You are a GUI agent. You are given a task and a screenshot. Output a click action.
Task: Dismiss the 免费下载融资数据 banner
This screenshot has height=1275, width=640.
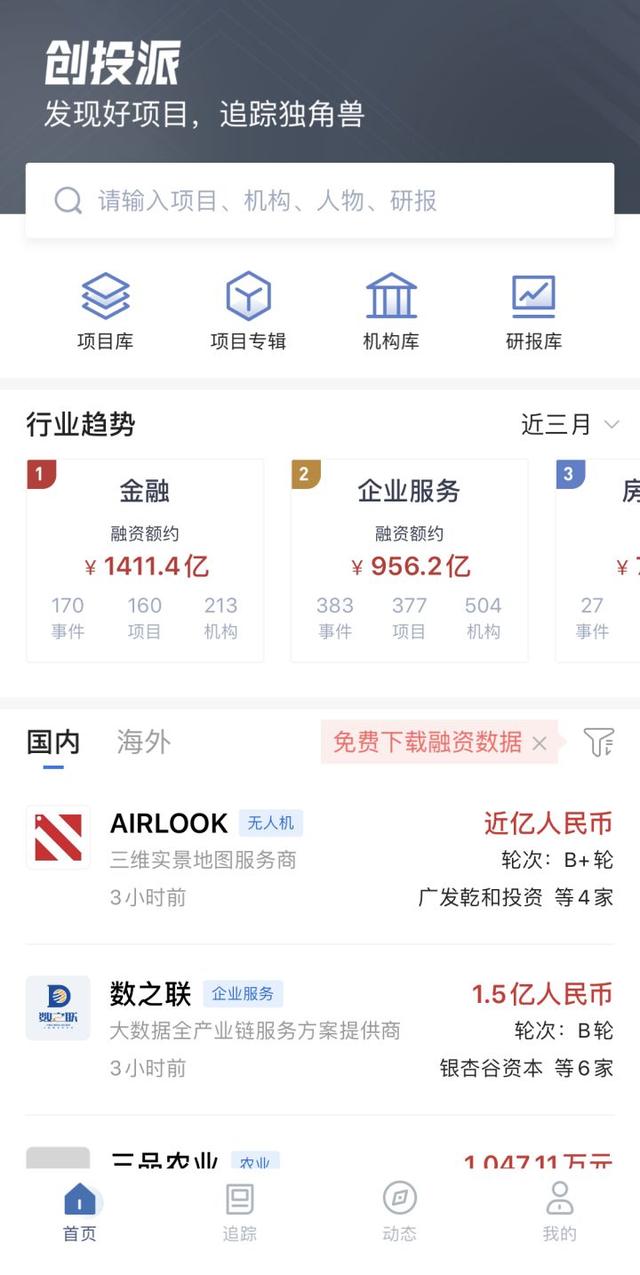pos(539,743)
